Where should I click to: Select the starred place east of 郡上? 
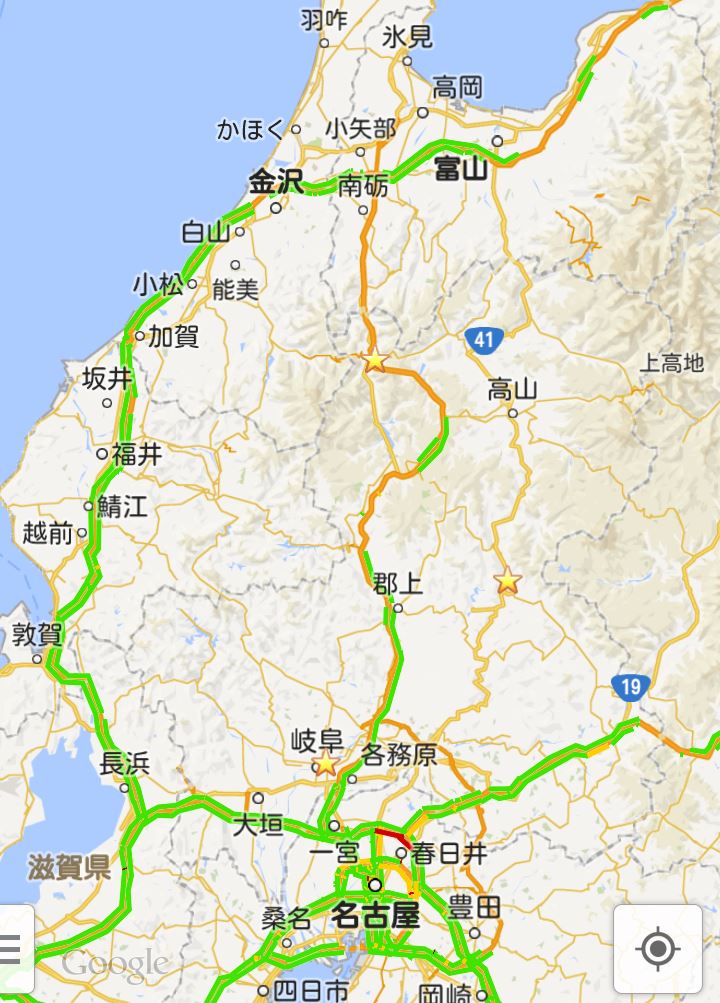509,580
